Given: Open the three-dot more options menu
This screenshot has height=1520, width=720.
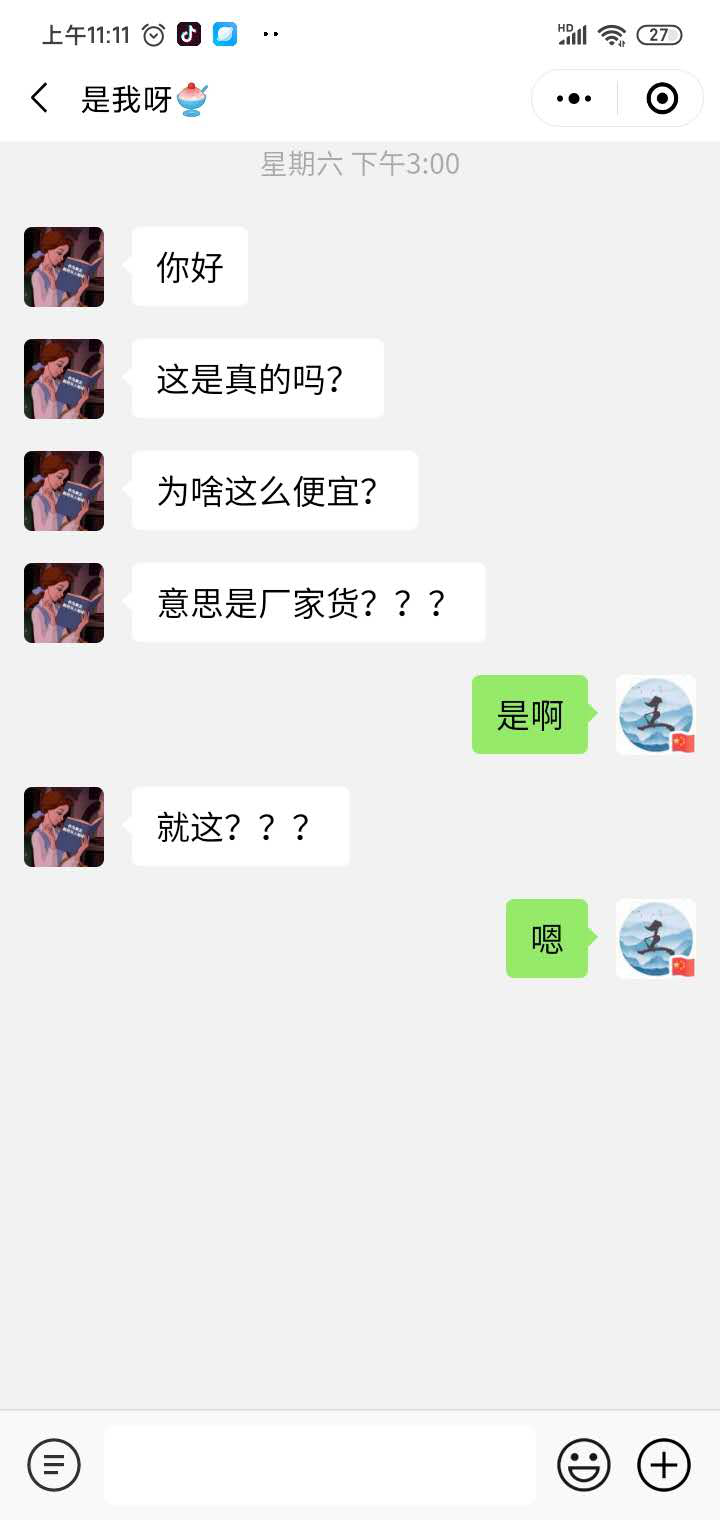Looking at the screenshot, I should pyautogui.click(x=574, y=98).
